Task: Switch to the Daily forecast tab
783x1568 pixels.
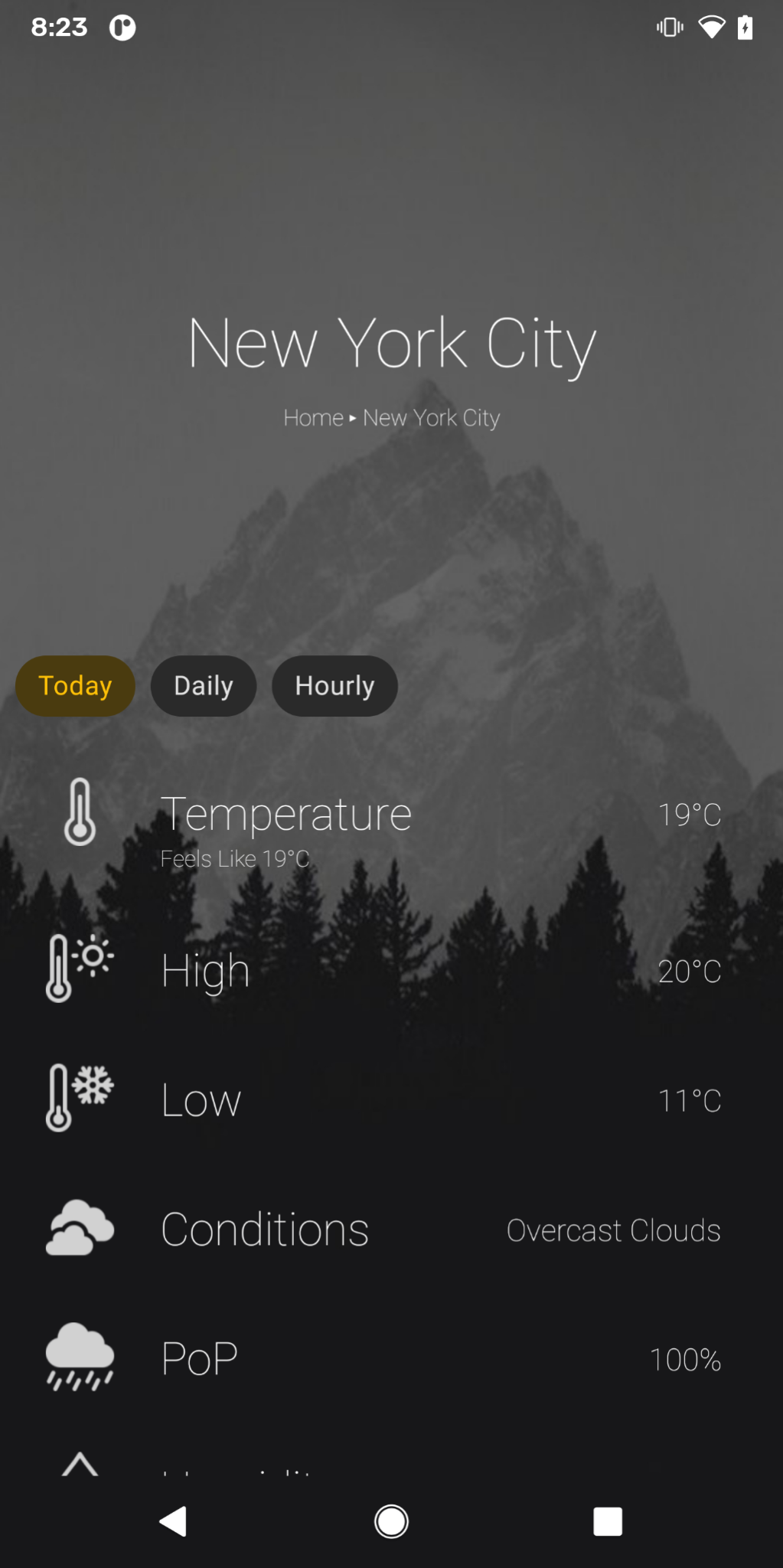Action: [x=203, y=685]
